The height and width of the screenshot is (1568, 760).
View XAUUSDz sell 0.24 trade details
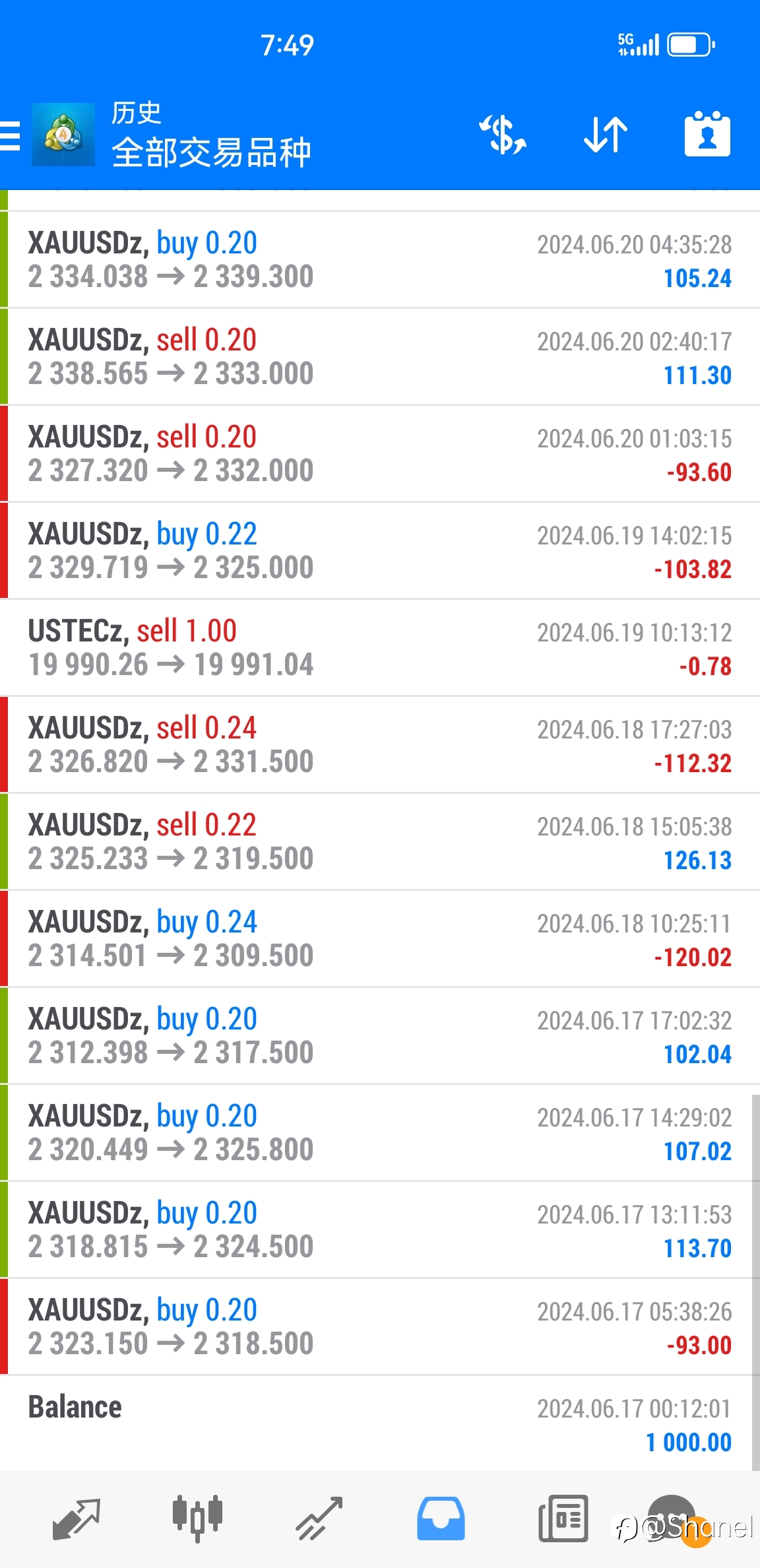380,745
